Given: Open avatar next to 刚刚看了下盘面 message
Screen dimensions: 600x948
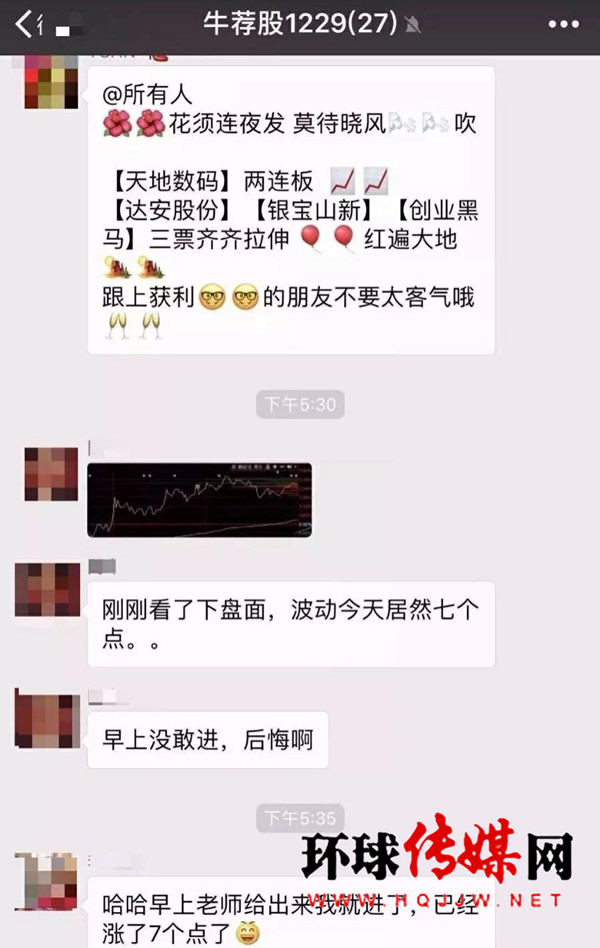Looking at the screenshot, I should coord(47,589).
